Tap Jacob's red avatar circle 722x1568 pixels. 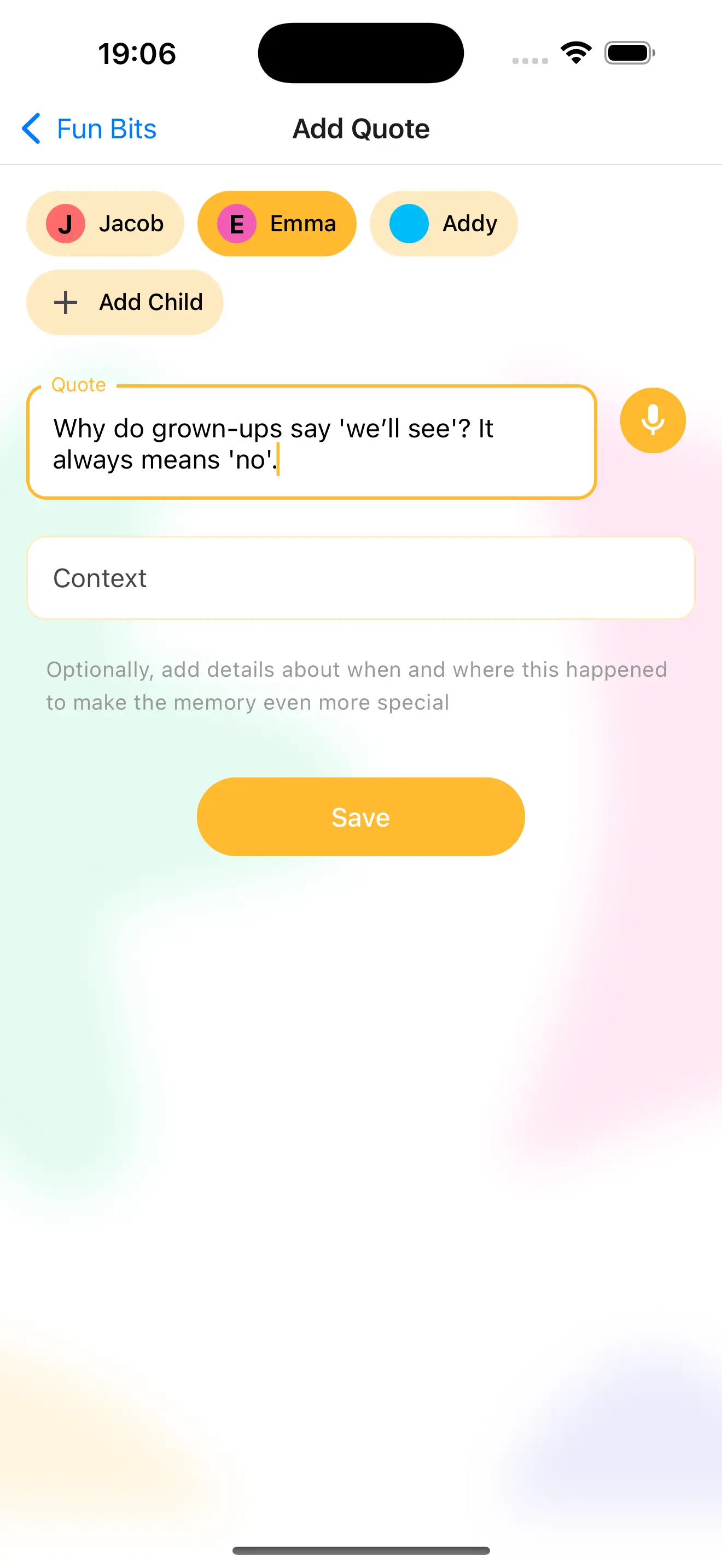point(66,224)
